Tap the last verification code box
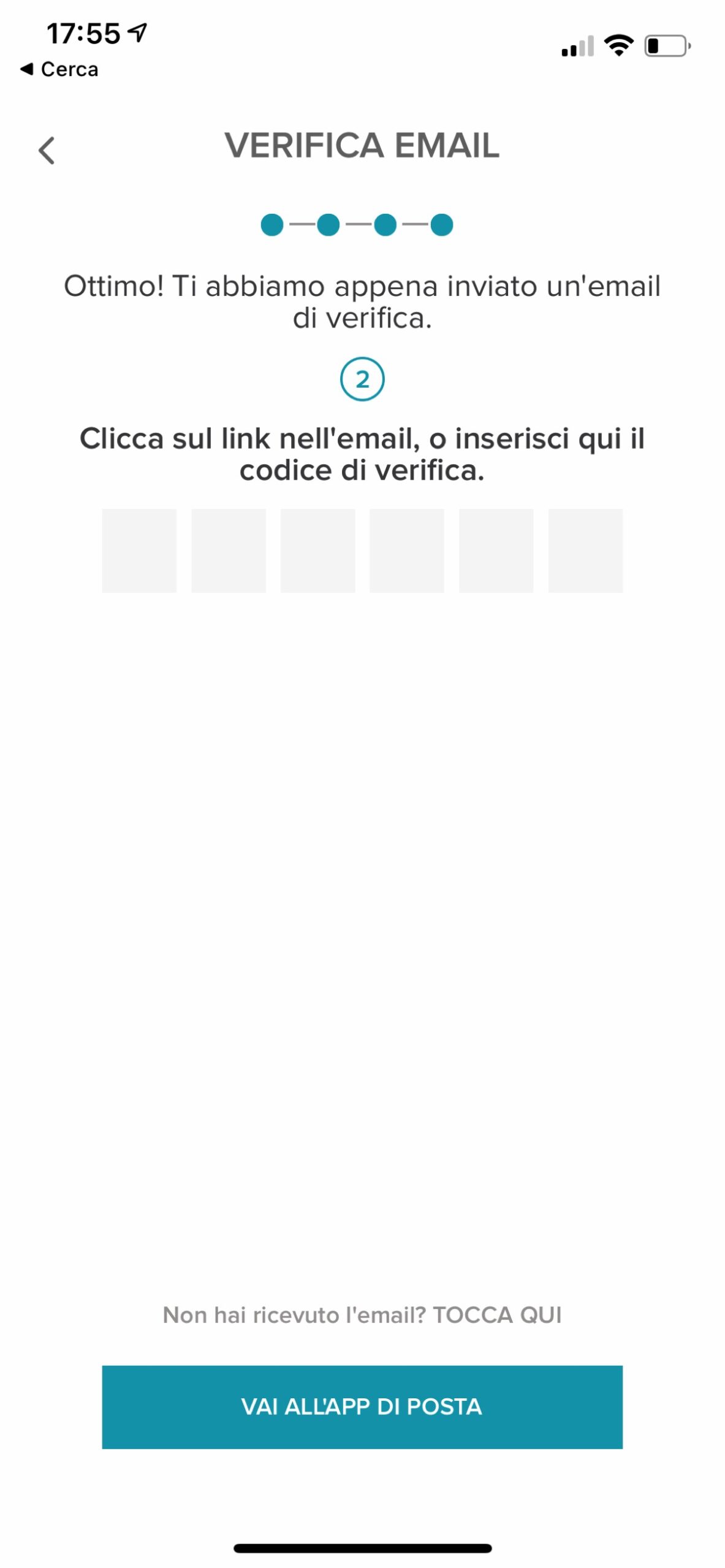The height and width of the screenshot is (1568, 725). [x=585, y=550]
